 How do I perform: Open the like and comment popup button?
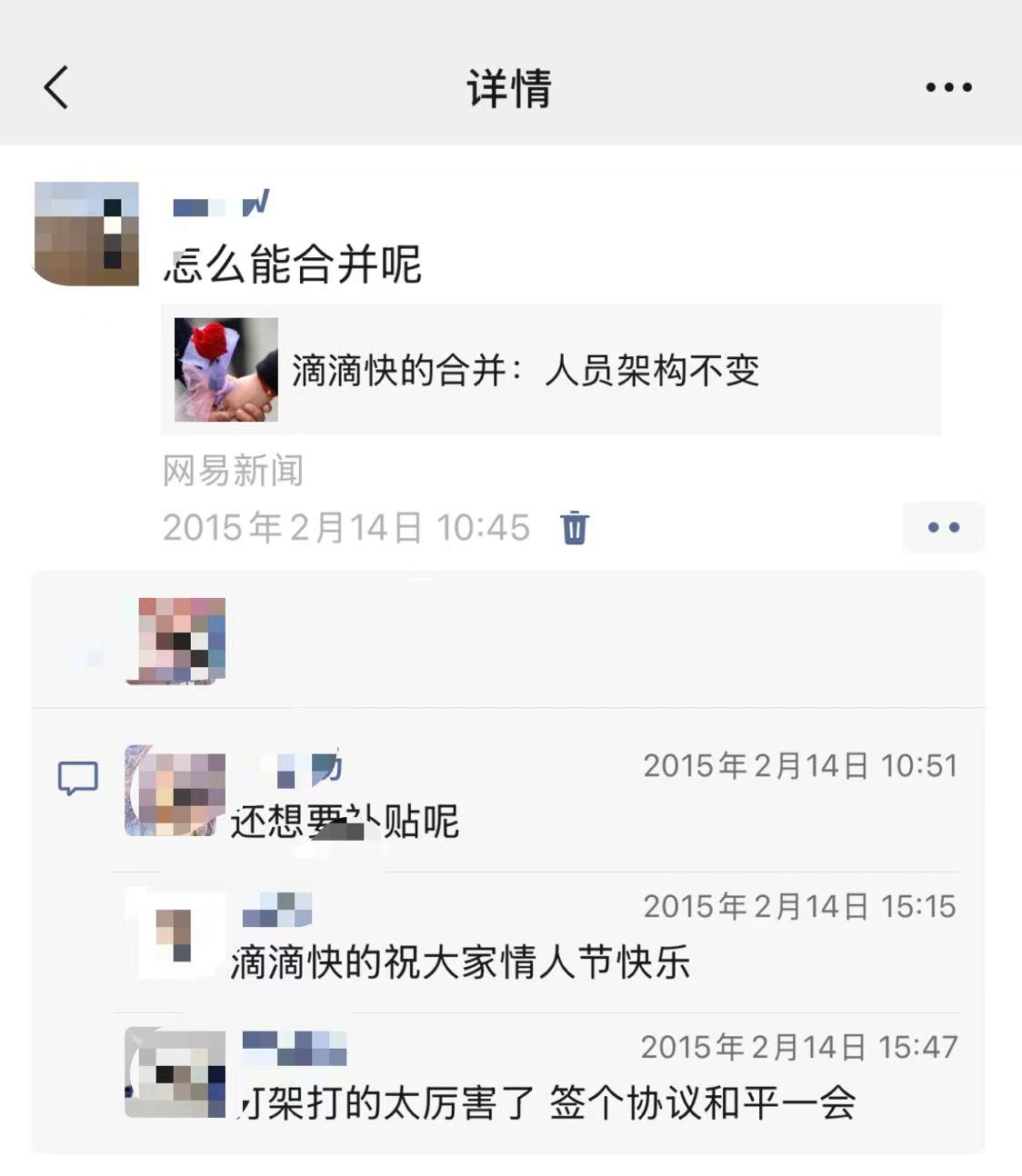(943, 528)
